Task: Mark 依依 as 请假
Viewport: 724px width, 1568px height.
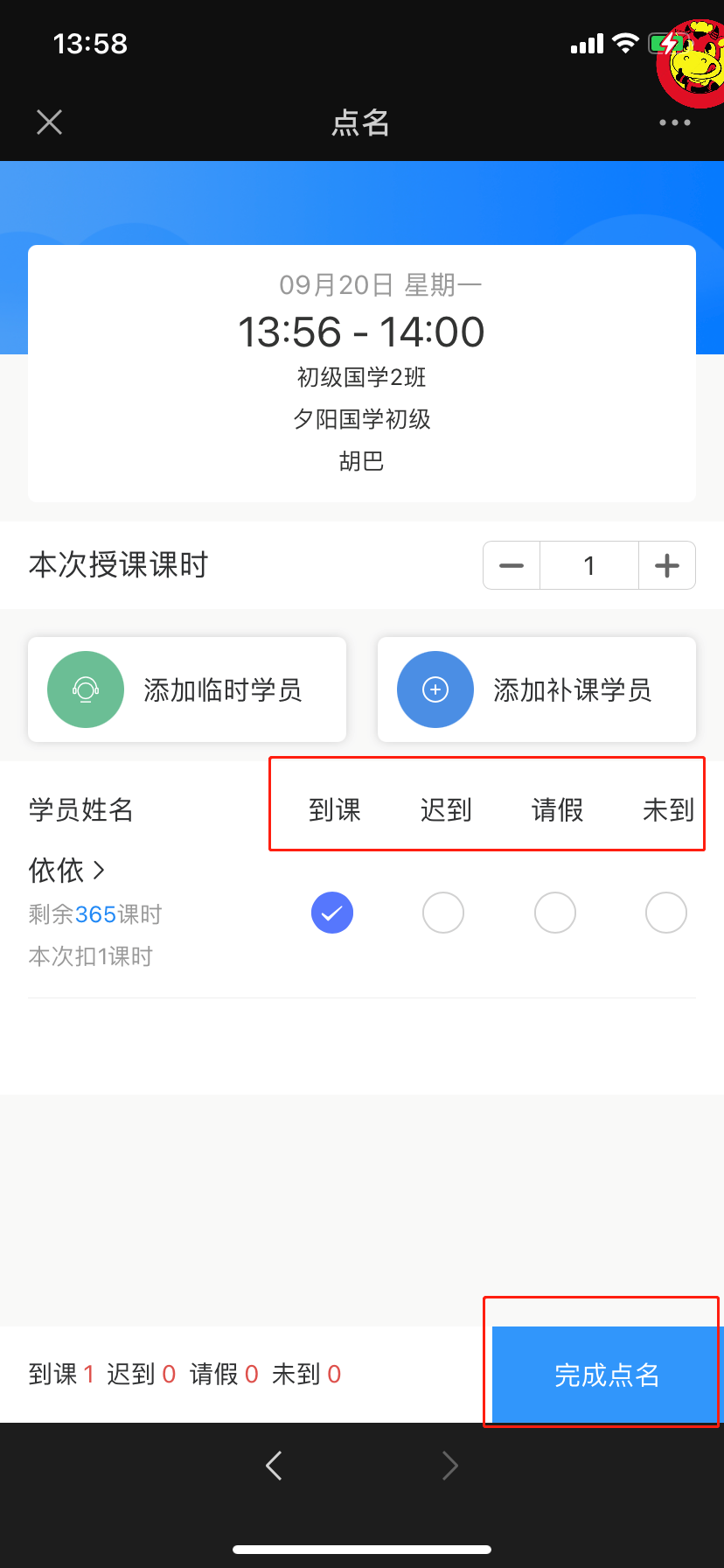Action: click(555, 913)
